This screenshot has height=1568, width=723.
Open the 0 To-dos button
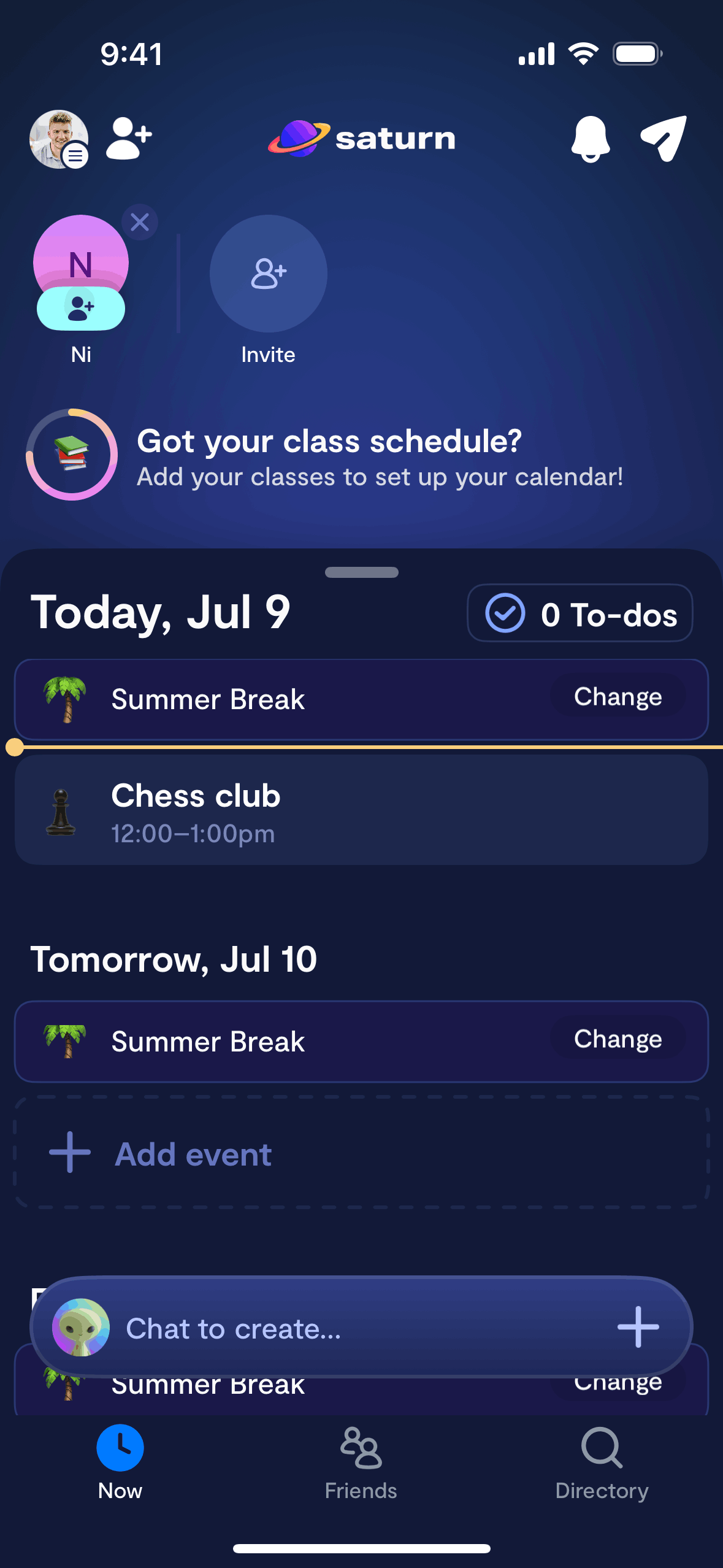pyautogui.click(x=580, y=613)
